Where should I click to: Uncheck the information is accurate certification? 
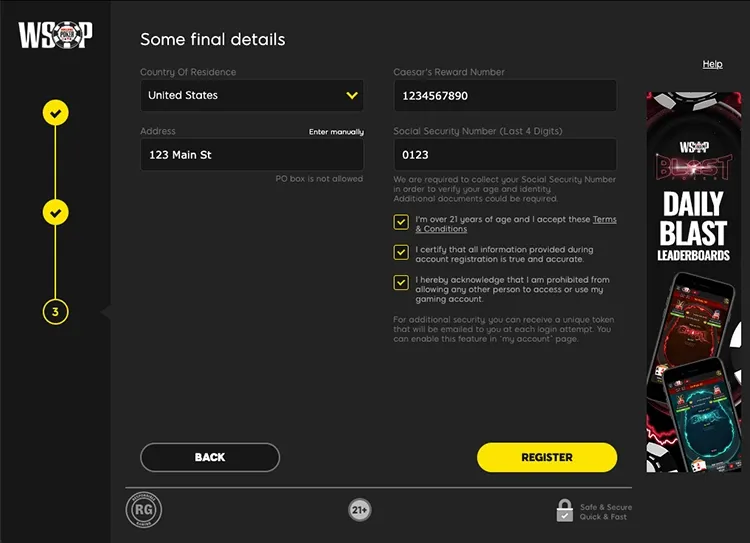click(x=401, y=252)
